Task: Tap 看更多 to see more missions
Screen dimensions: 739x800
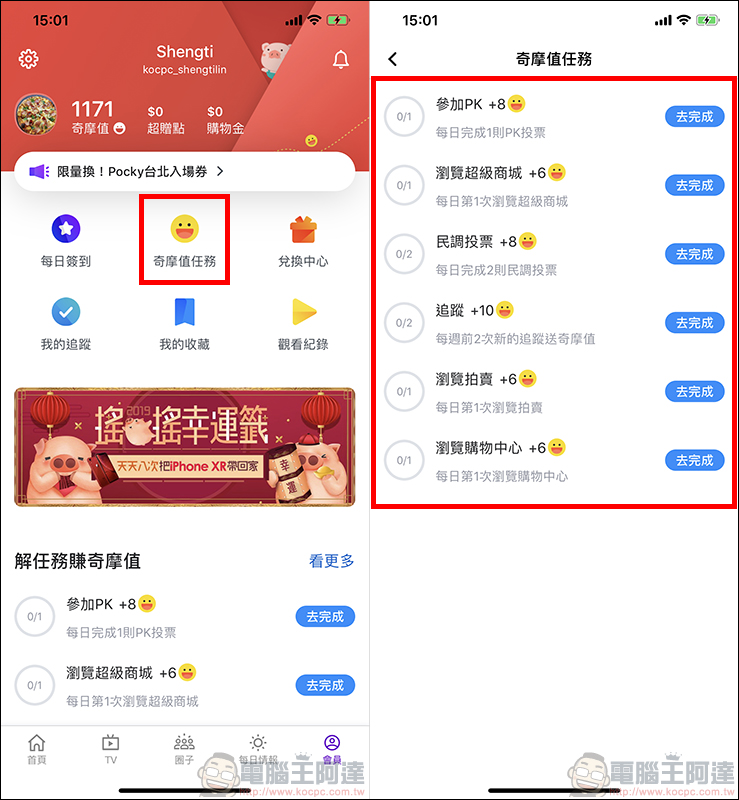Action: pos(331,561)
